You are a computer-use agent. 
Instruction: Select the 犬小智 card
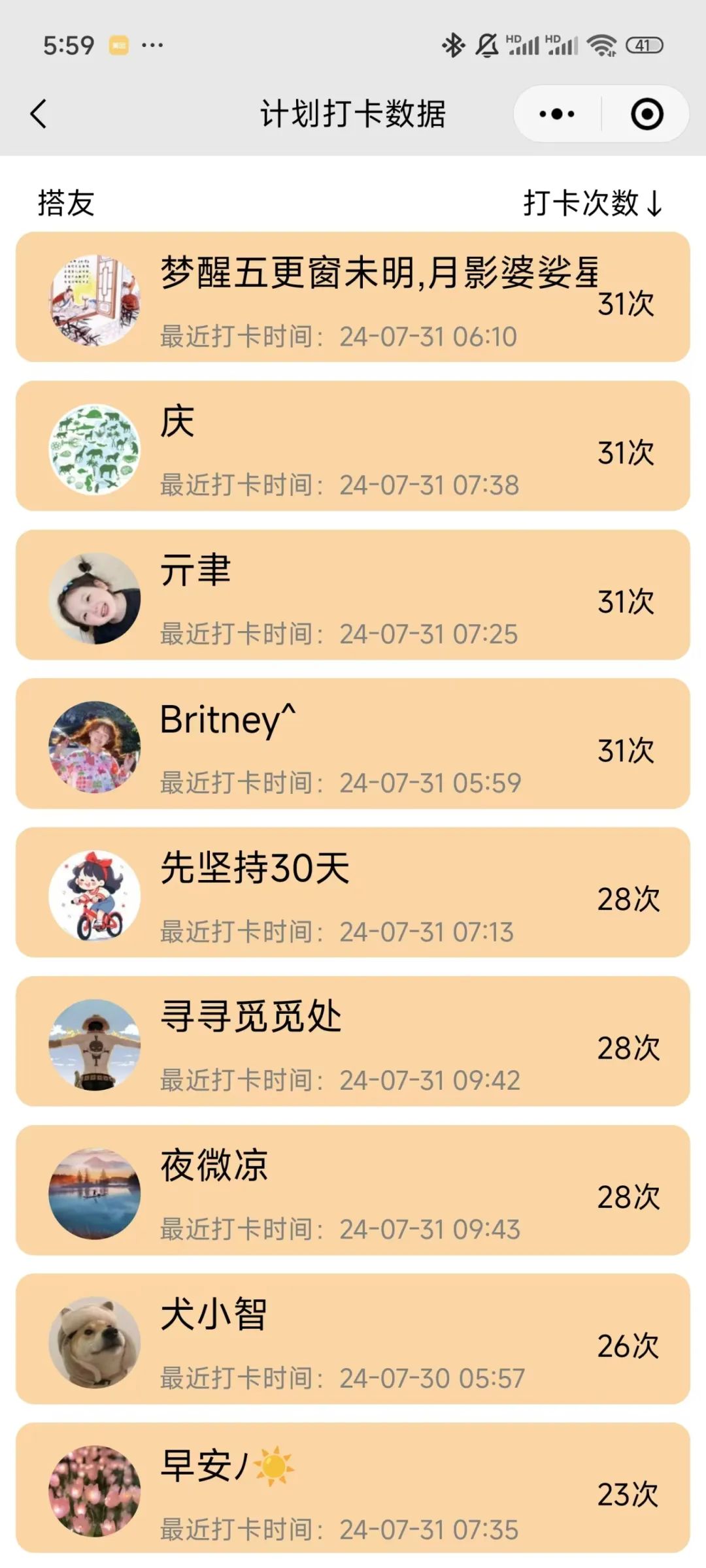pyautogui.click(x=353, y=1340)
